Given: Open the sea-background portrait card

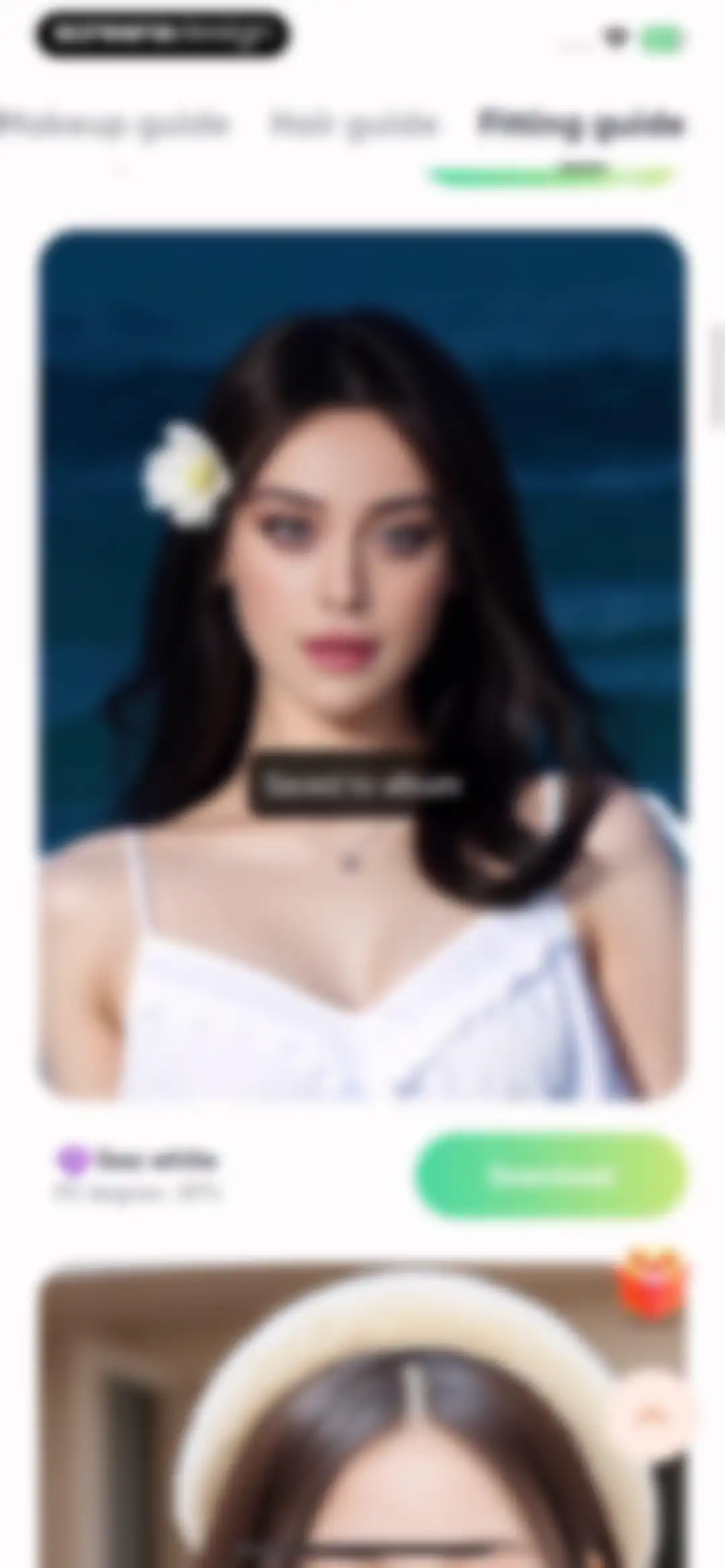Looking at the screenshot, I should pyautogui.click(x=362, y=665).
